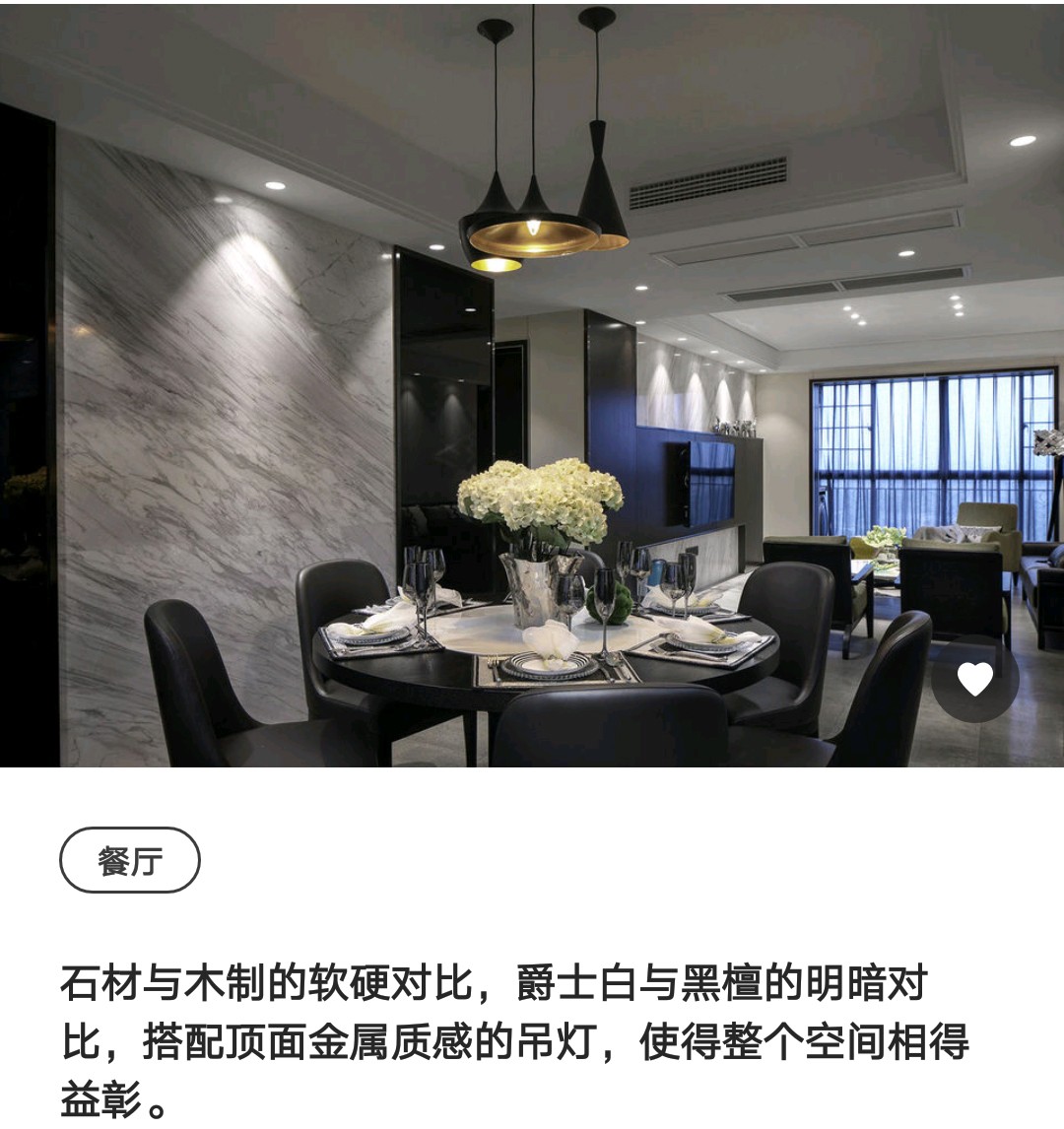
Task: Like the dining room photo with heart icon
Action: coord(975,679)
